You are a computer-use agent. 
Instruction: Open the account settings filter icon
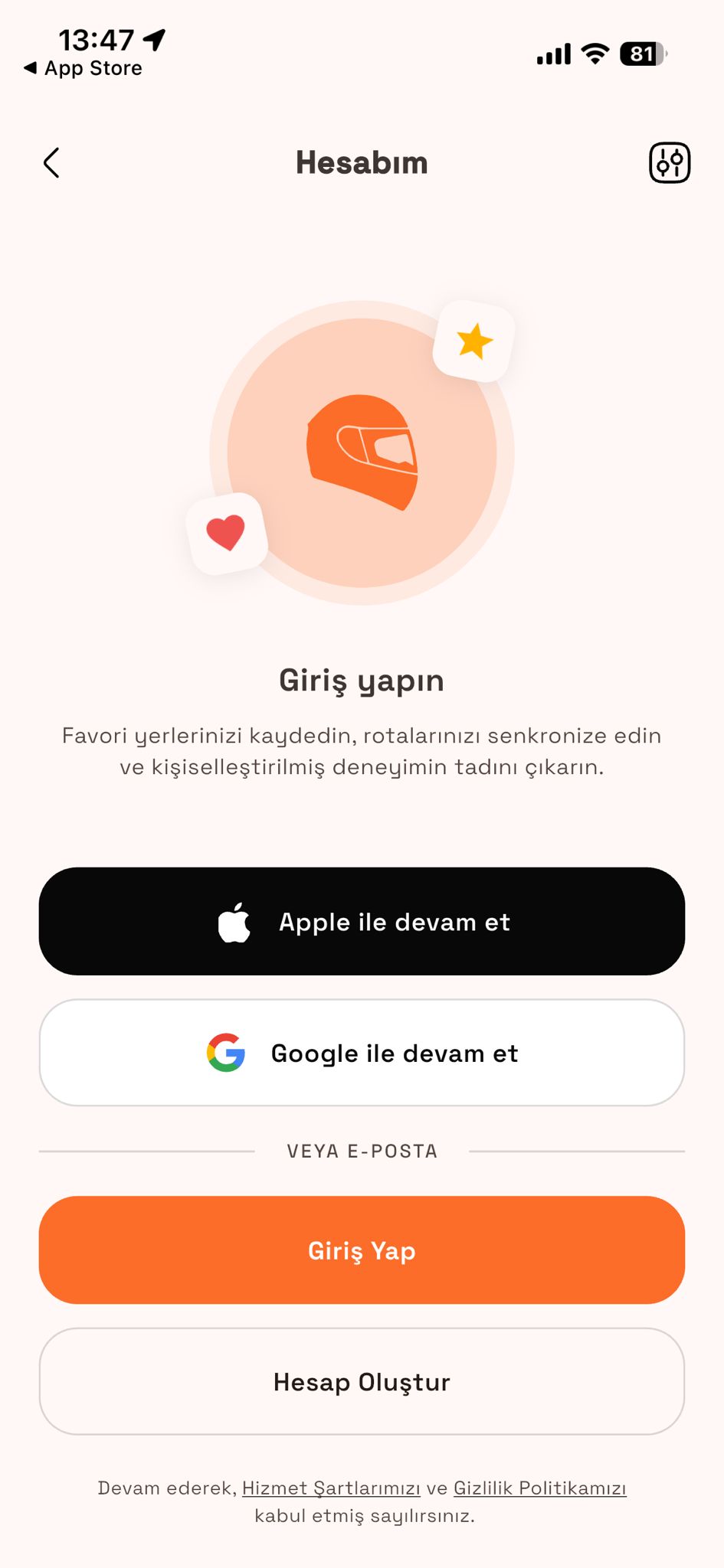(x=670, y=163)
